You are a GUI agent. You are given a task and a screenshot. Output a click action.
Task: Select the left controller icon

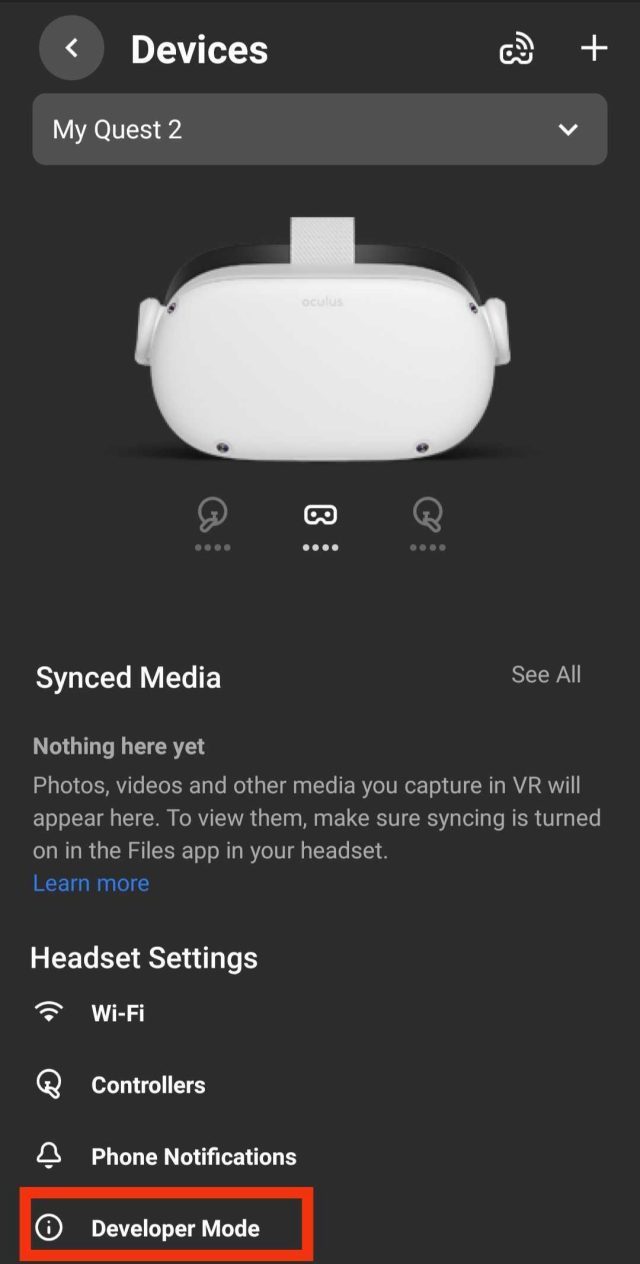(212, 518)
